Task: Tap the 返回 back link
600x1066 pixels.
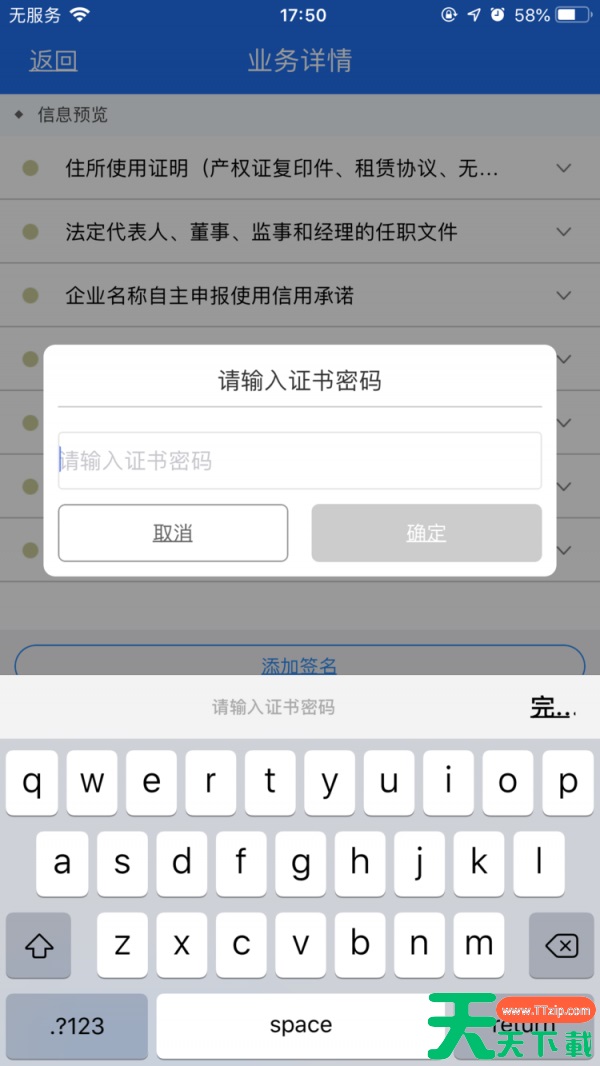Action: click(x=53, y=61)
